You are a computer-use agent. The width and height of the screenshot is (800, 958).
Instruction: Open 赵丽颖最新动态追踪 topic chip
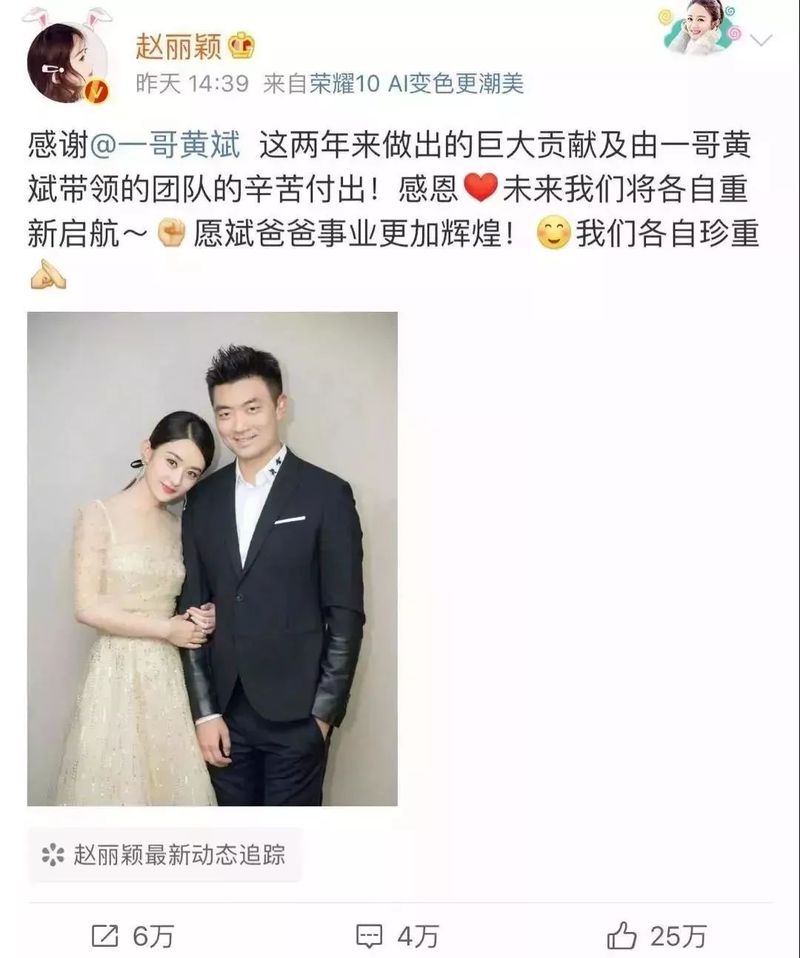click(163, 855)
